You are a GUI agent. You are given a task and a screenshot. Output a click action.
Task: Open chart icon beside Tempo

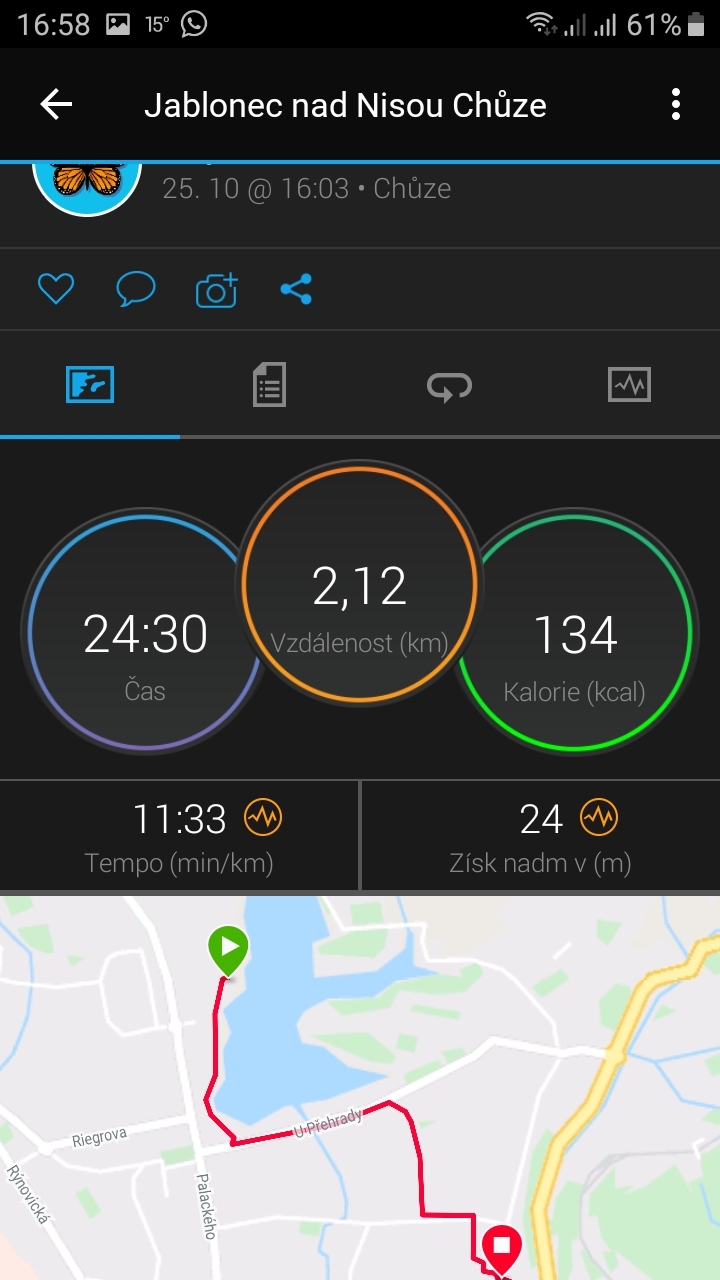click(x=263, y=819)
